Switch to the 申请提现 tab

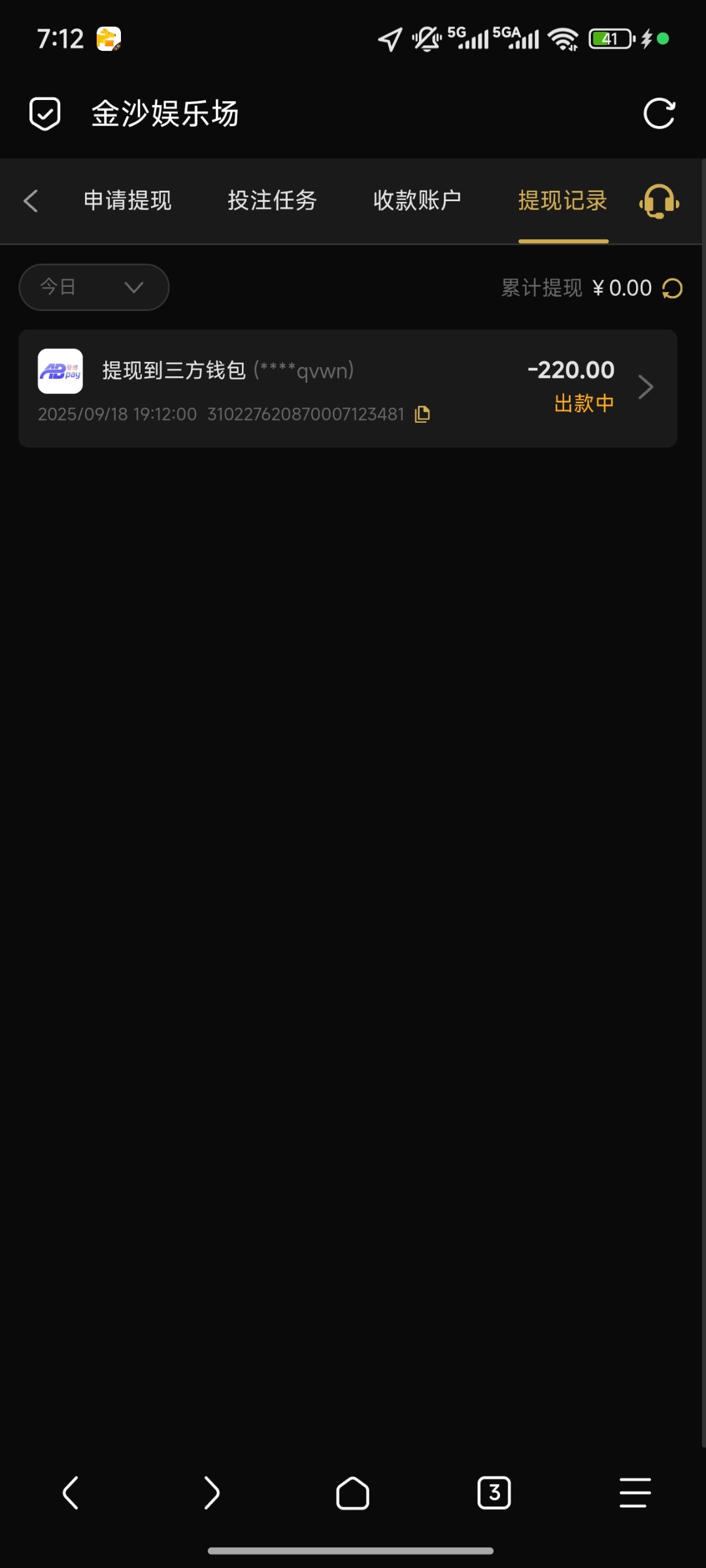pos(127,201)
